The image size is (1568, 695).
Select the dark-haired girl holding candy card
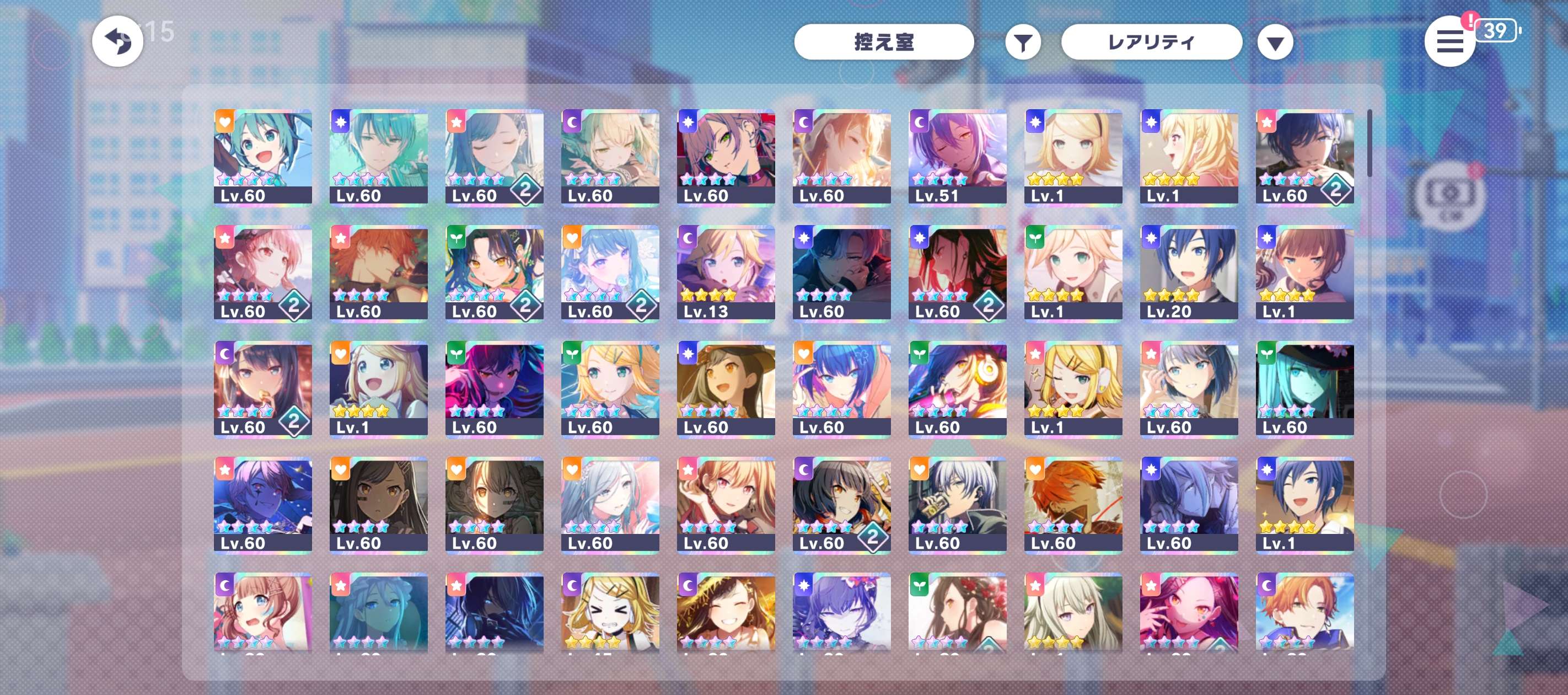click(263, 388)
